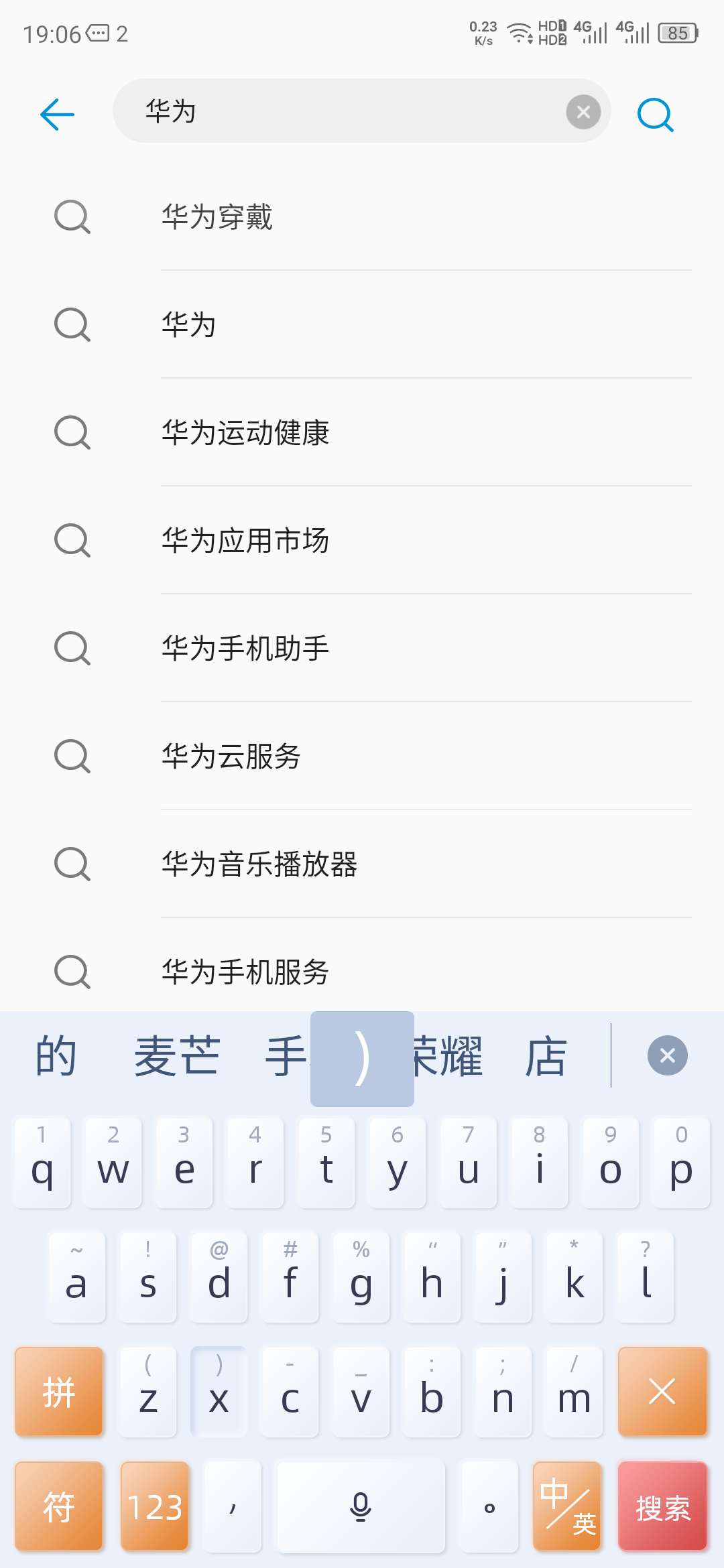Select the 华为应用市场 suggestion
Viewport: 724px width, 1568px height.
tap(245, 540)
